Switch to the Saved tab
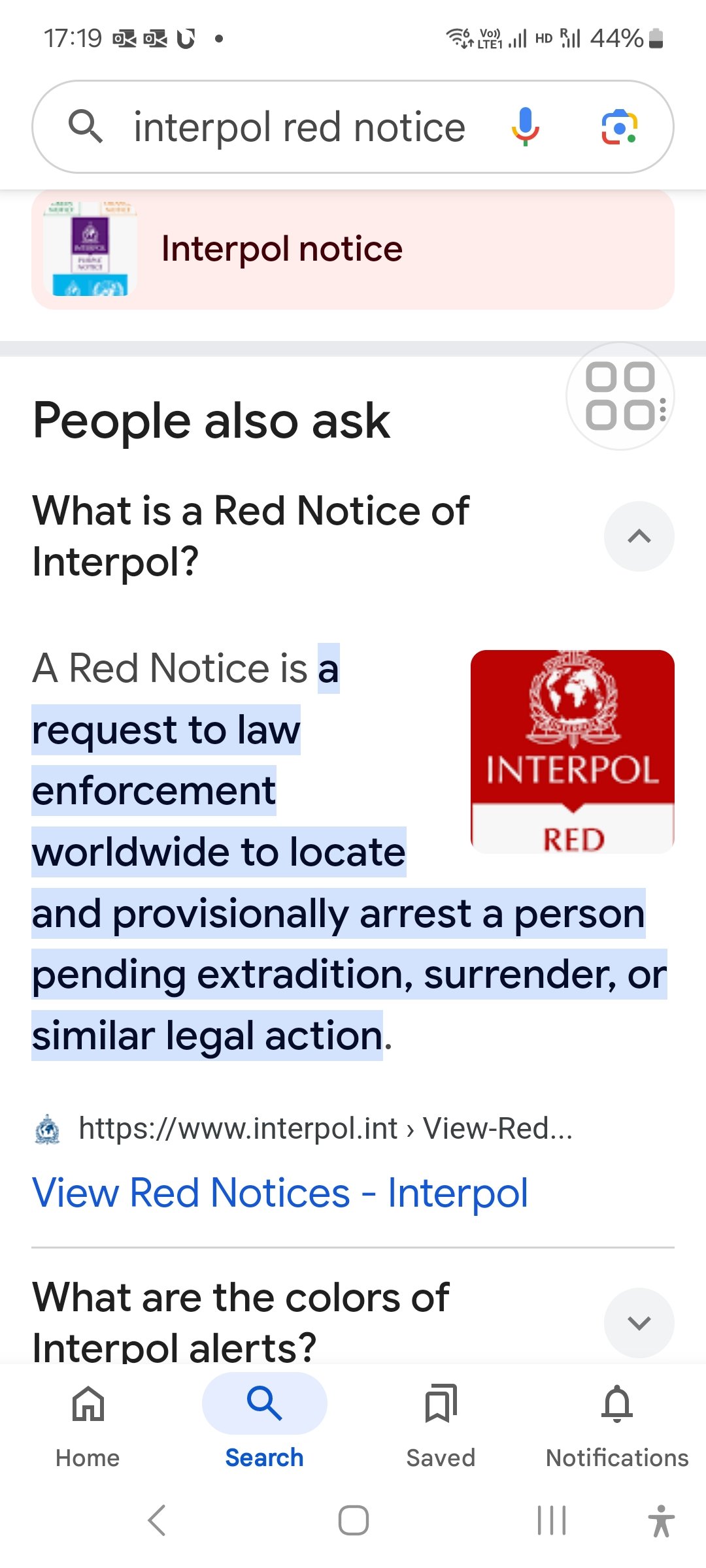Screen dimensions: 706x1568 point(441,1424)
